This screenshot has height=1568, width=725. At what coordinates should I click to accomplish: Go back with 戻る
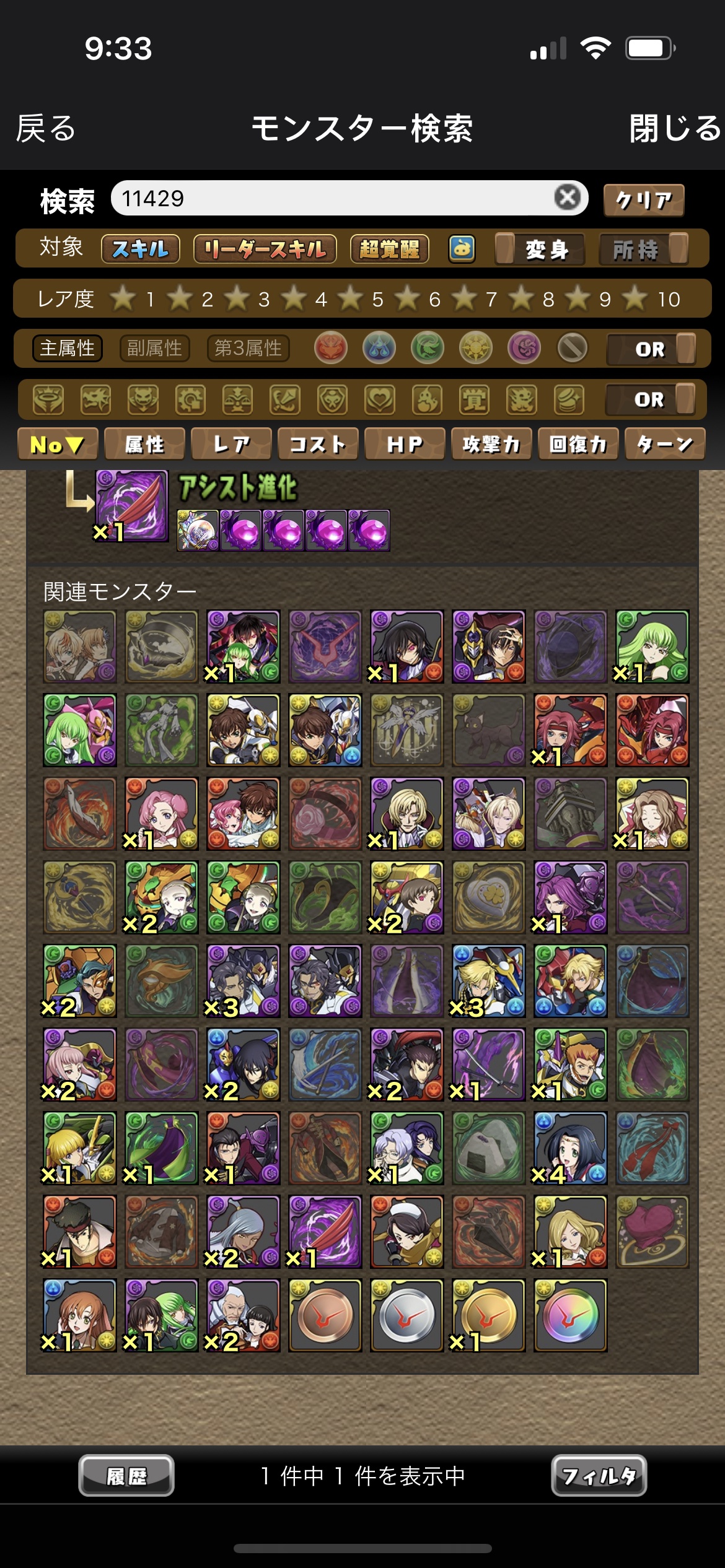46,128
